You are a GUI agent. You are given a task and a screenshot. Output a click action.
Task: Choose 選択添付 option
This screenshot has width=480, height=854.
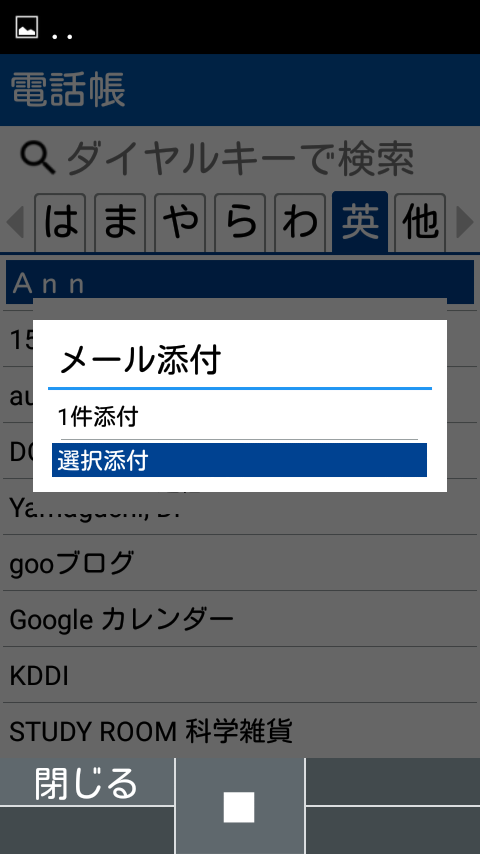point(239,460)
